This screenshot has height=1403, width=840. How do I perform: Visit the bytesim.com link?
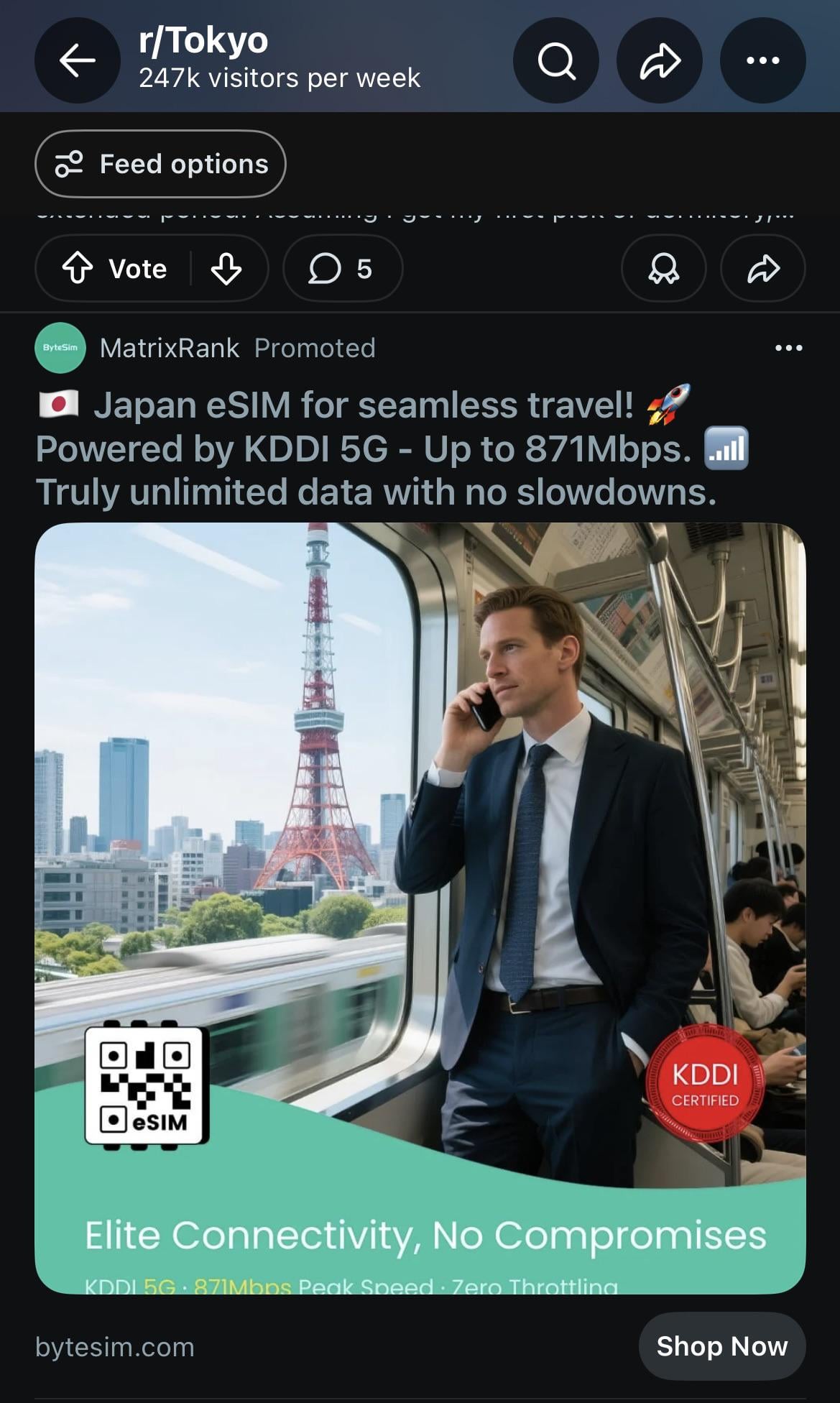click(115, 1347)
